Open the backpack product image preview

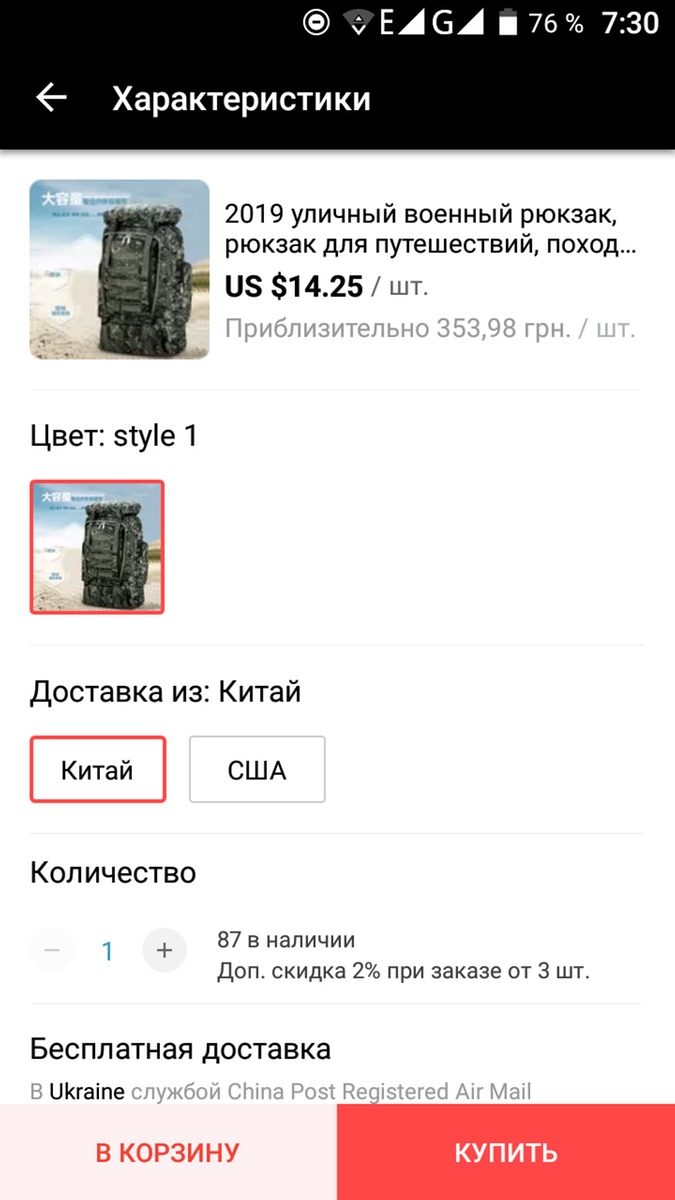[119, 269]
